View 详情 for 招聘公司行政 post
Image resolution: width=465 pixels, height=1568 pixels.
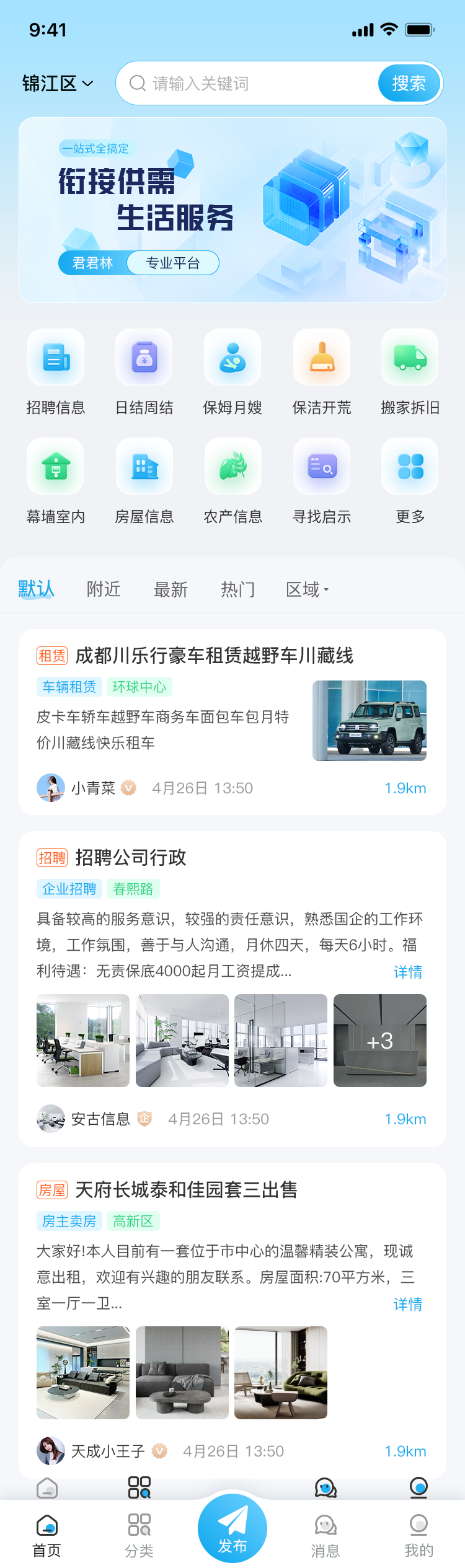[408, 972]
